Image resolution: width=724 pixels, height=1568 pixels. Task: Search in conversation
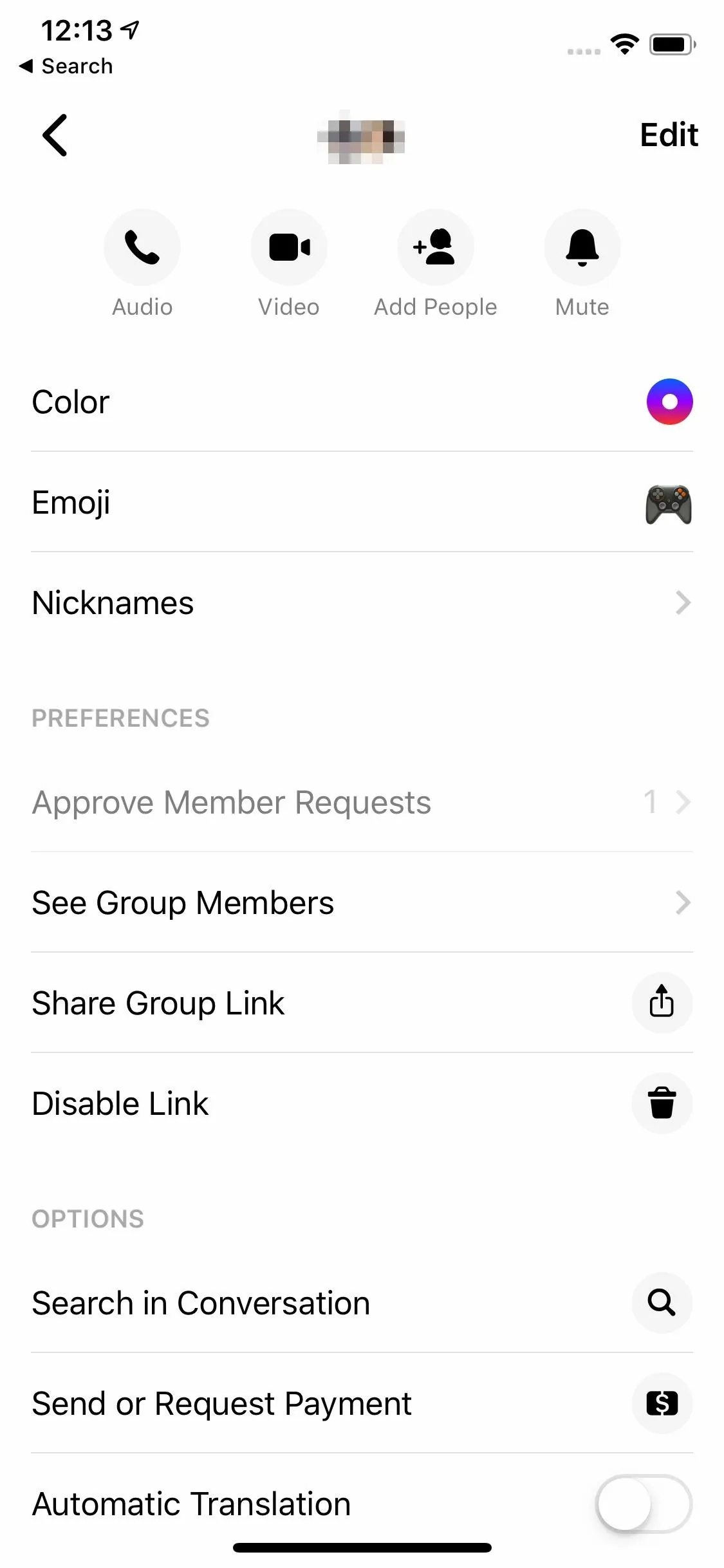362,1303
